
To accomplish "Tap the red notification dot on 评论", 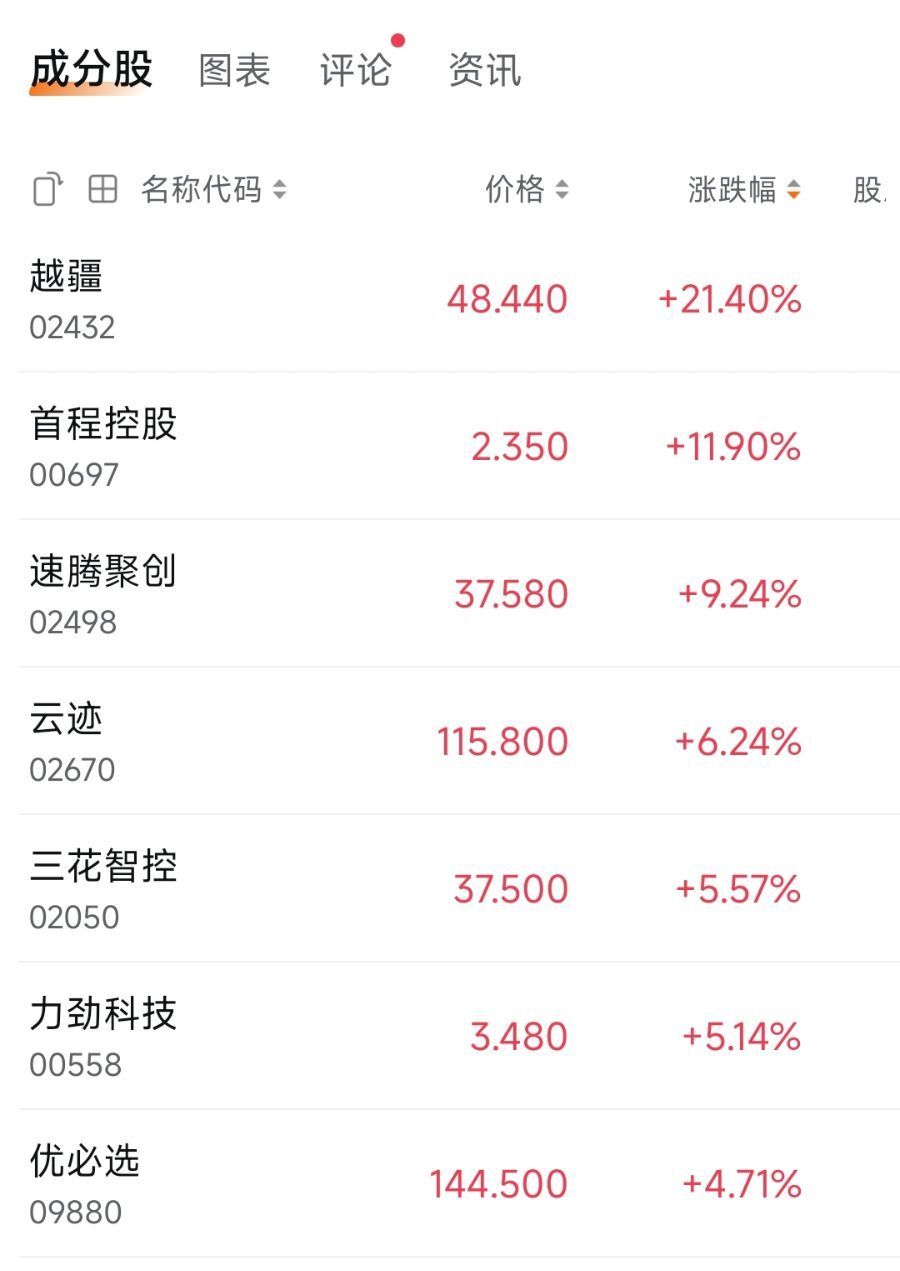I will (398, 41).
